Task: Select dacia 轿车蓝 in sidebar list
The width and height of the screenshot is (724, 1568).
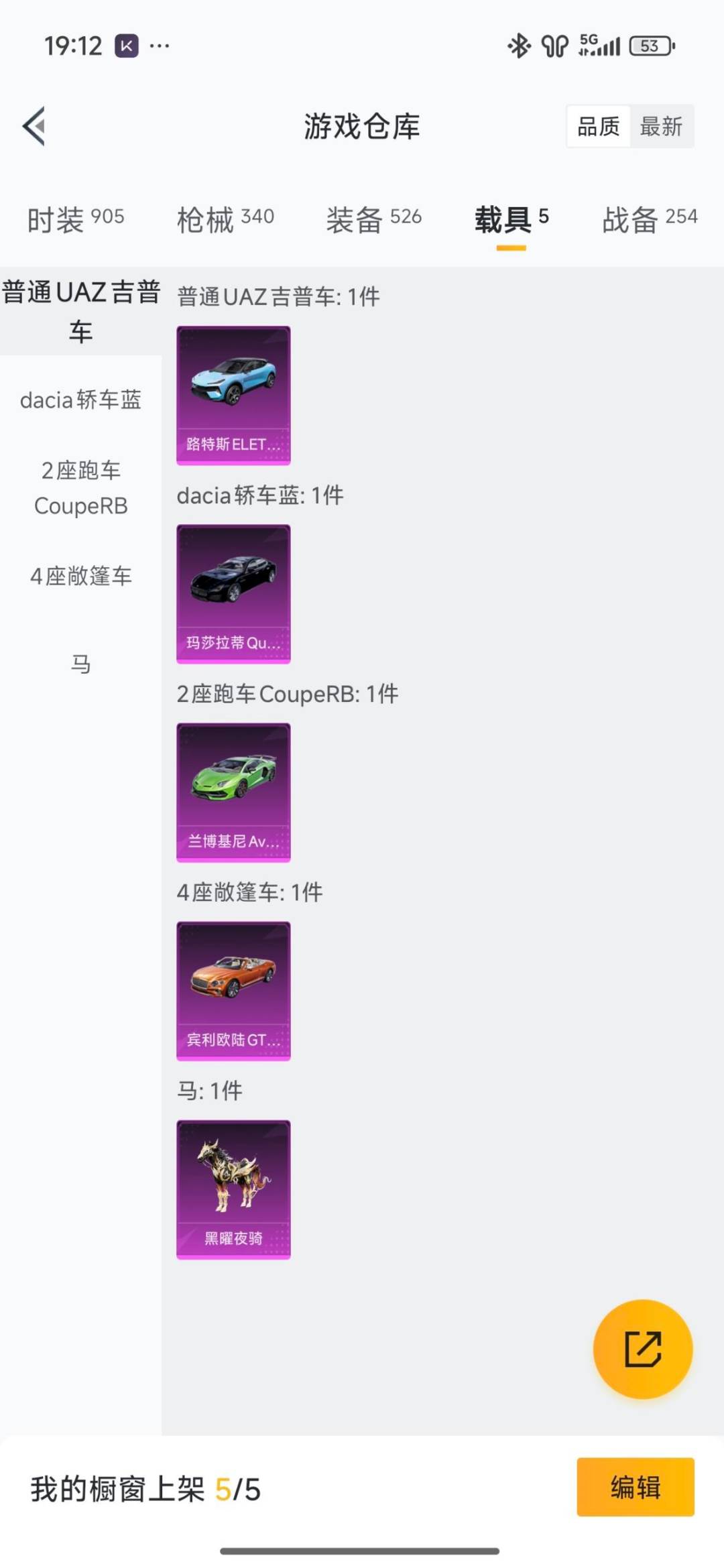Action: pos(80,400)
